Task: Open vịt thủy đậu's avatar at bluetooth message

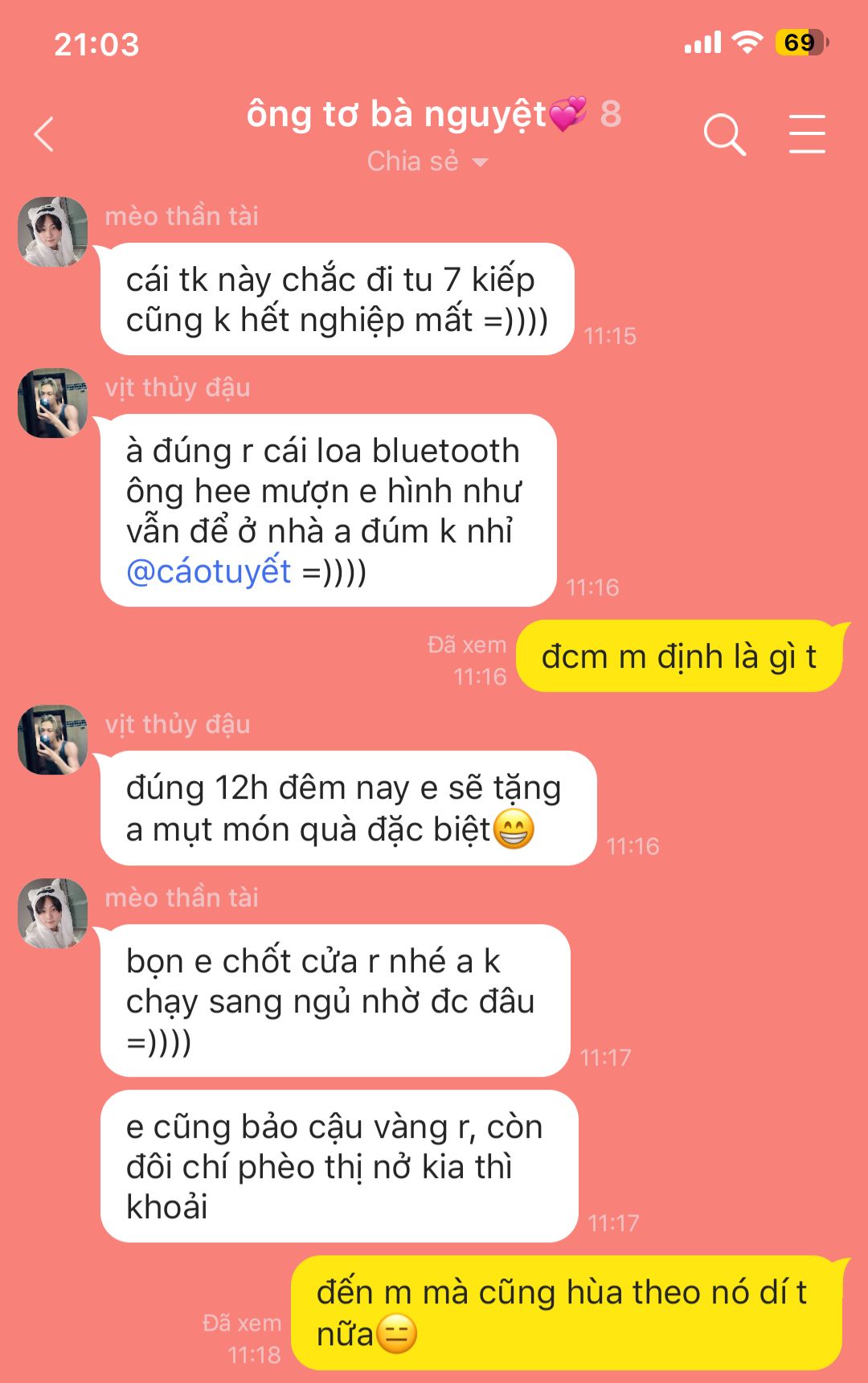Action: click(x=53, y=403)
